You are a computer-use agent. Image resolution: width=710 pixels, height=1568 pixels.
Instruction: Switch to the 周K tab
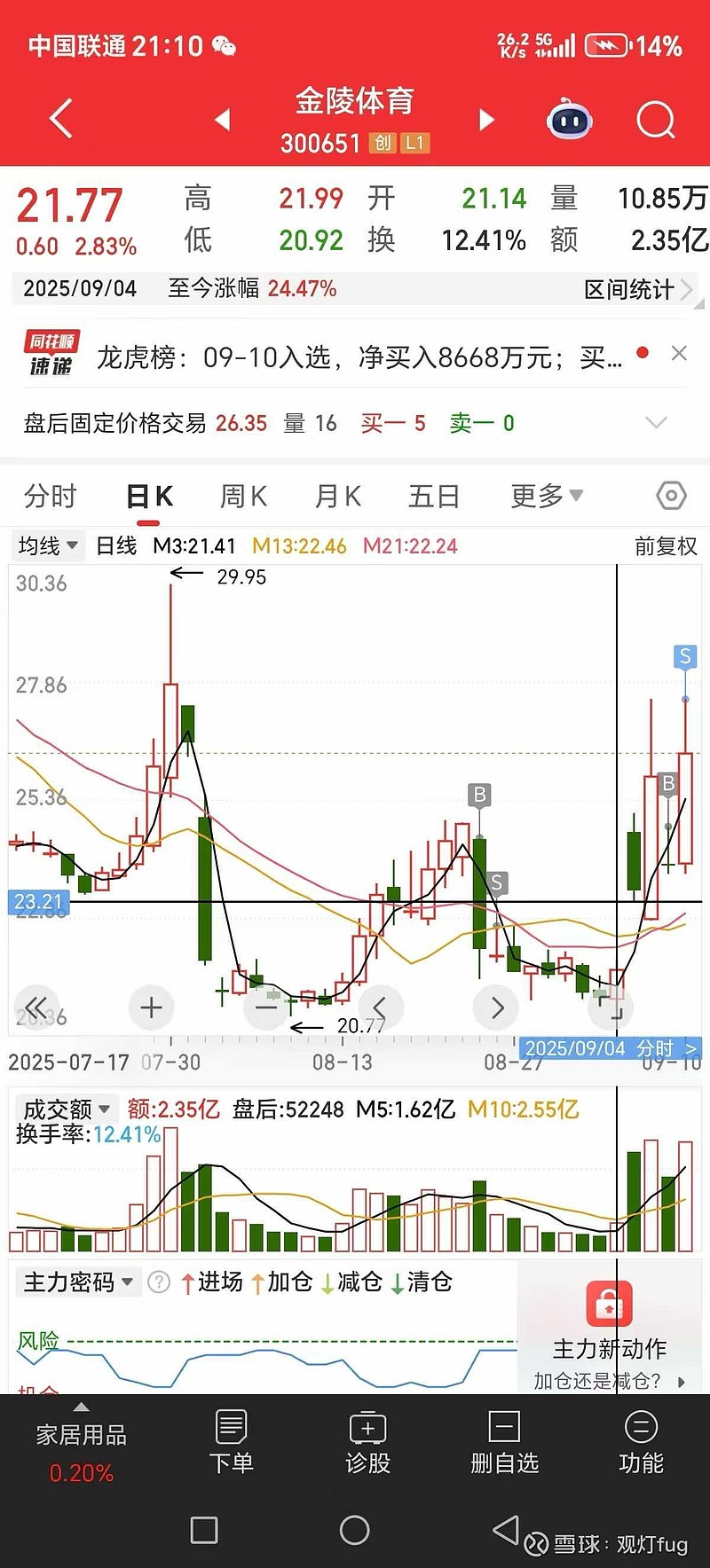[x=243, y=496]
